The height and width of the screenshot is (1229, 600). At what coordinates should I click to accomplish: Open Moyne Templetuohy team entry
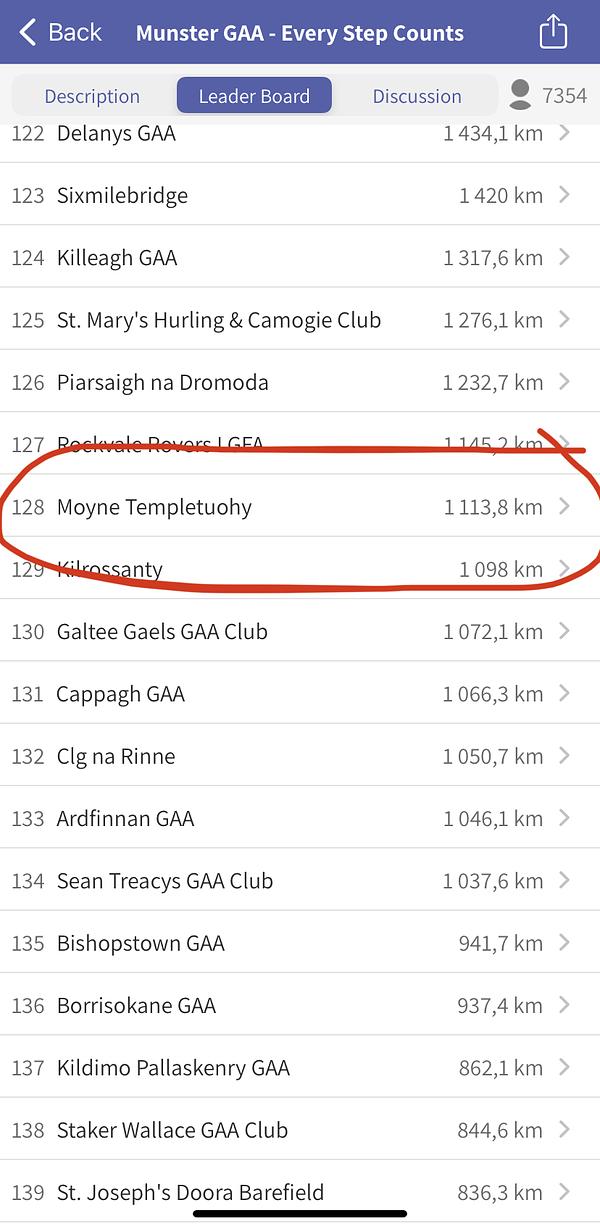coord(300,506)
